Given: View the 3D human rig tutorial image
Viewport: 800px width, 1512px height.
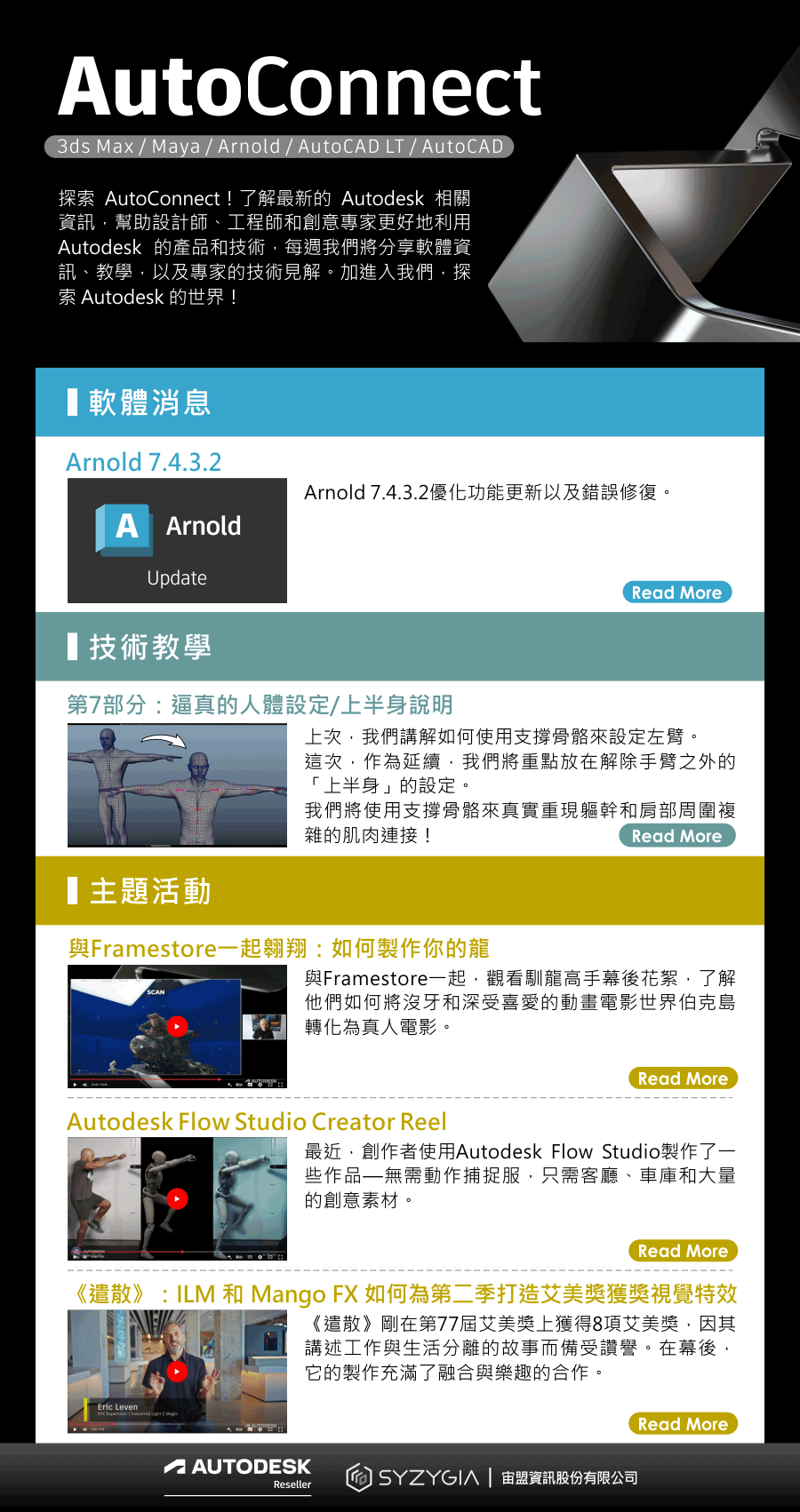Looking at the screenshot, I should (177, 785).
